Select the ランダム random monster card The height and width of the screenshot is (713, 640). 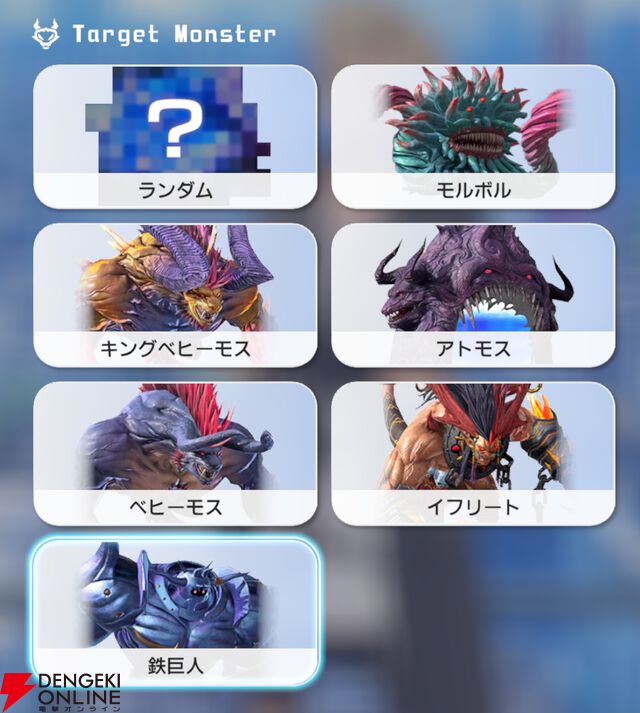[x=175, y=137]
